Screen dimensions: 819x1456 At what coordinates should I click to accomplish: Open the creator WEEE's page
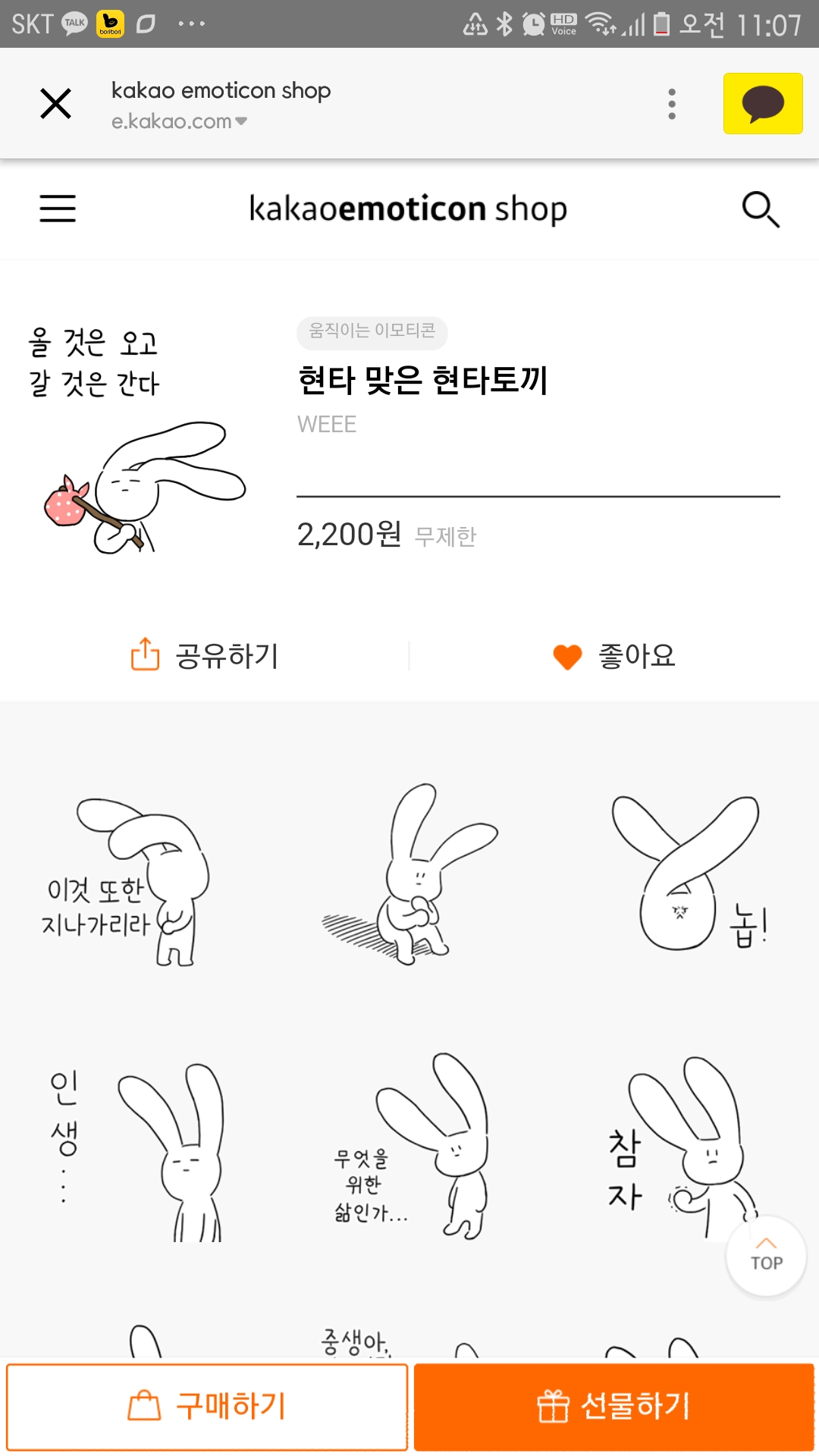tap(327, 425)
